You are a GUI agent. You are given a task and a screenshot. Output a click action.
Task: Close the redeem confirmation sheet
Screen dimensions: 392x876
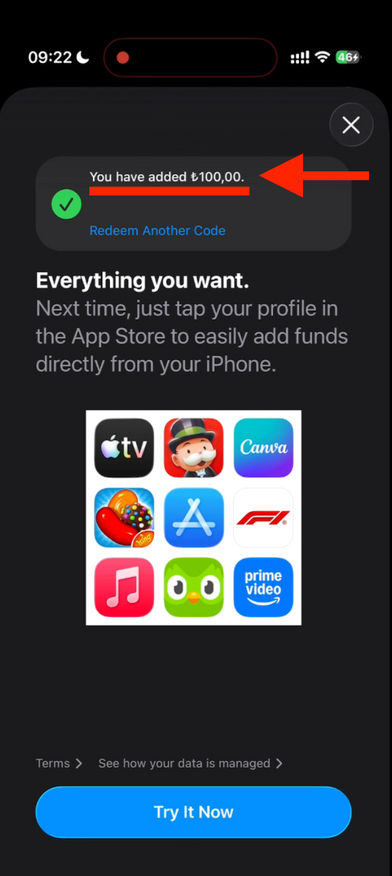tap(351, 125)
